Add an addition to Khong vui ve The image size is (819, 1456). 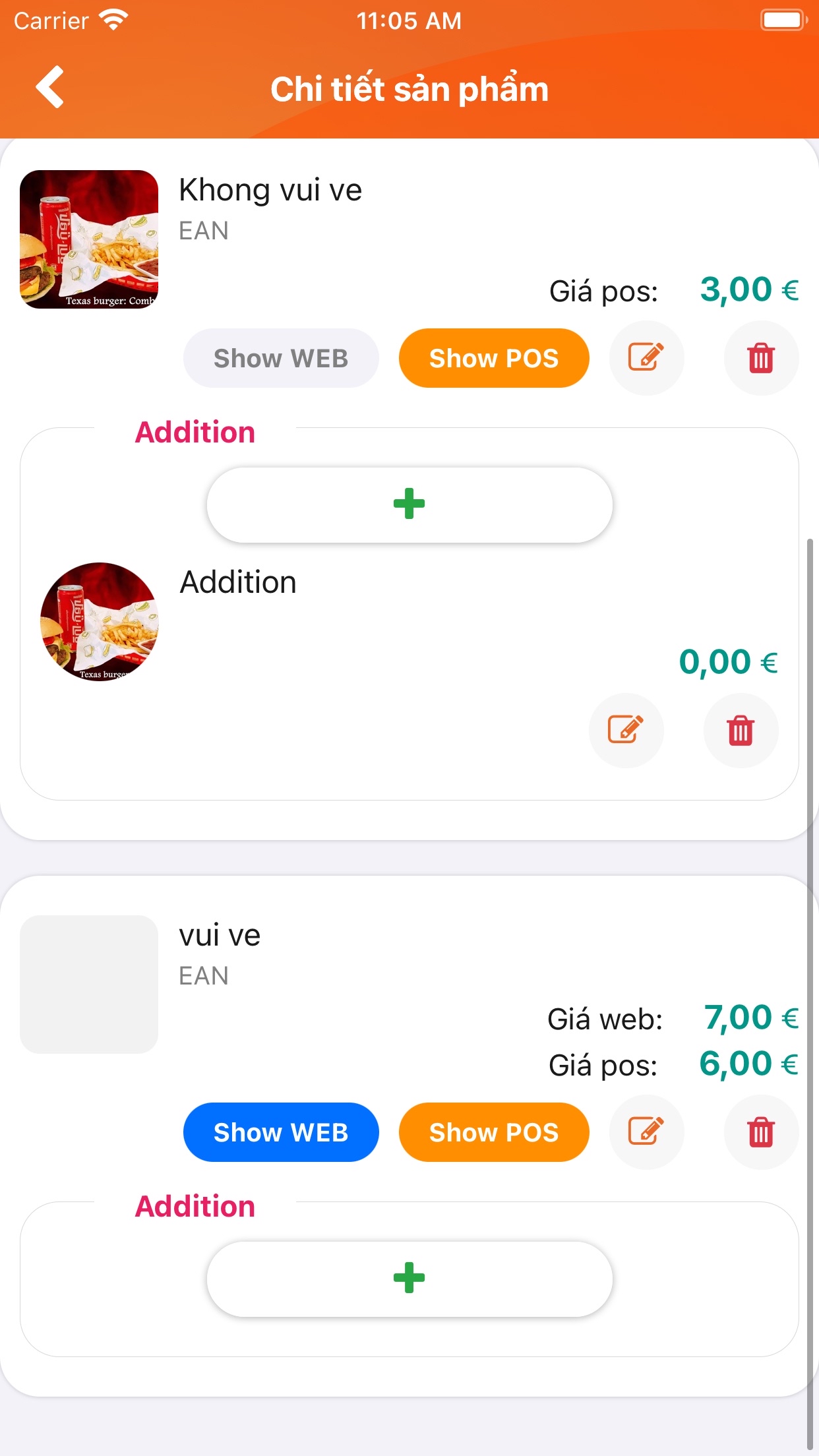409,504
